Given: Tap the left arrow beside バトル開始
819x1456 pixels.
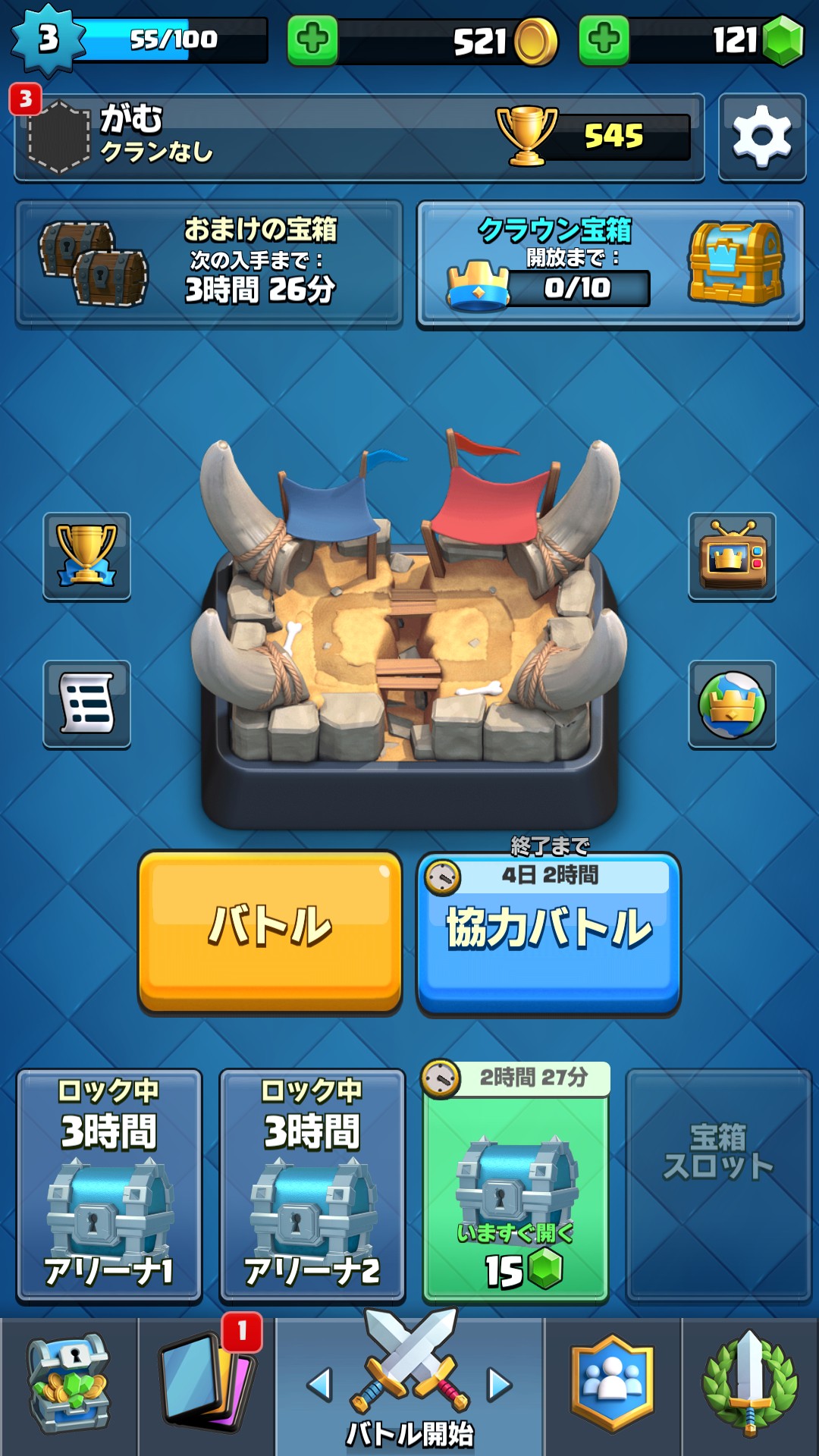Looking at the screenshot, I should coord(320,1385).
